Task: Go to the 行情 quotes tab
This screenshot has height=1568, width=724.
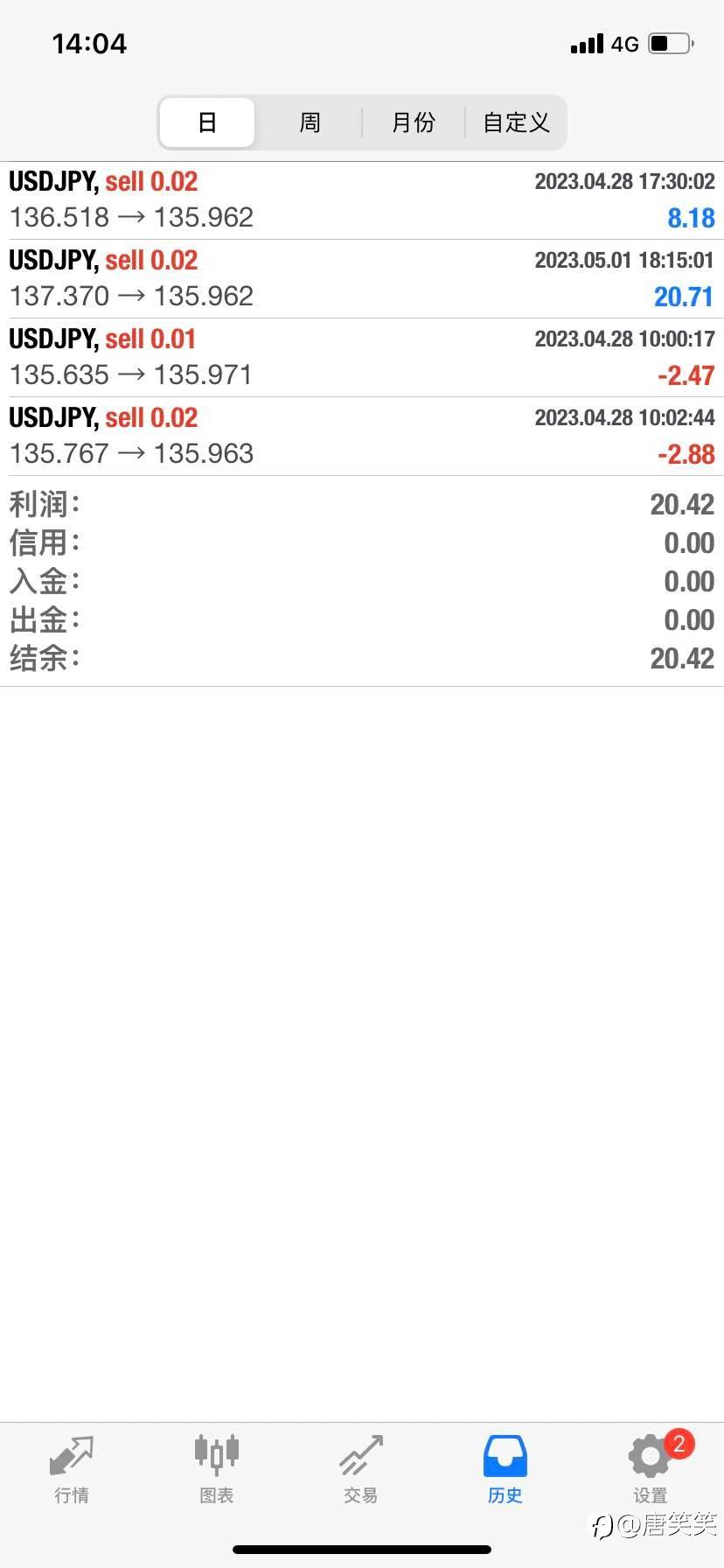Action: coord(72,1469)
